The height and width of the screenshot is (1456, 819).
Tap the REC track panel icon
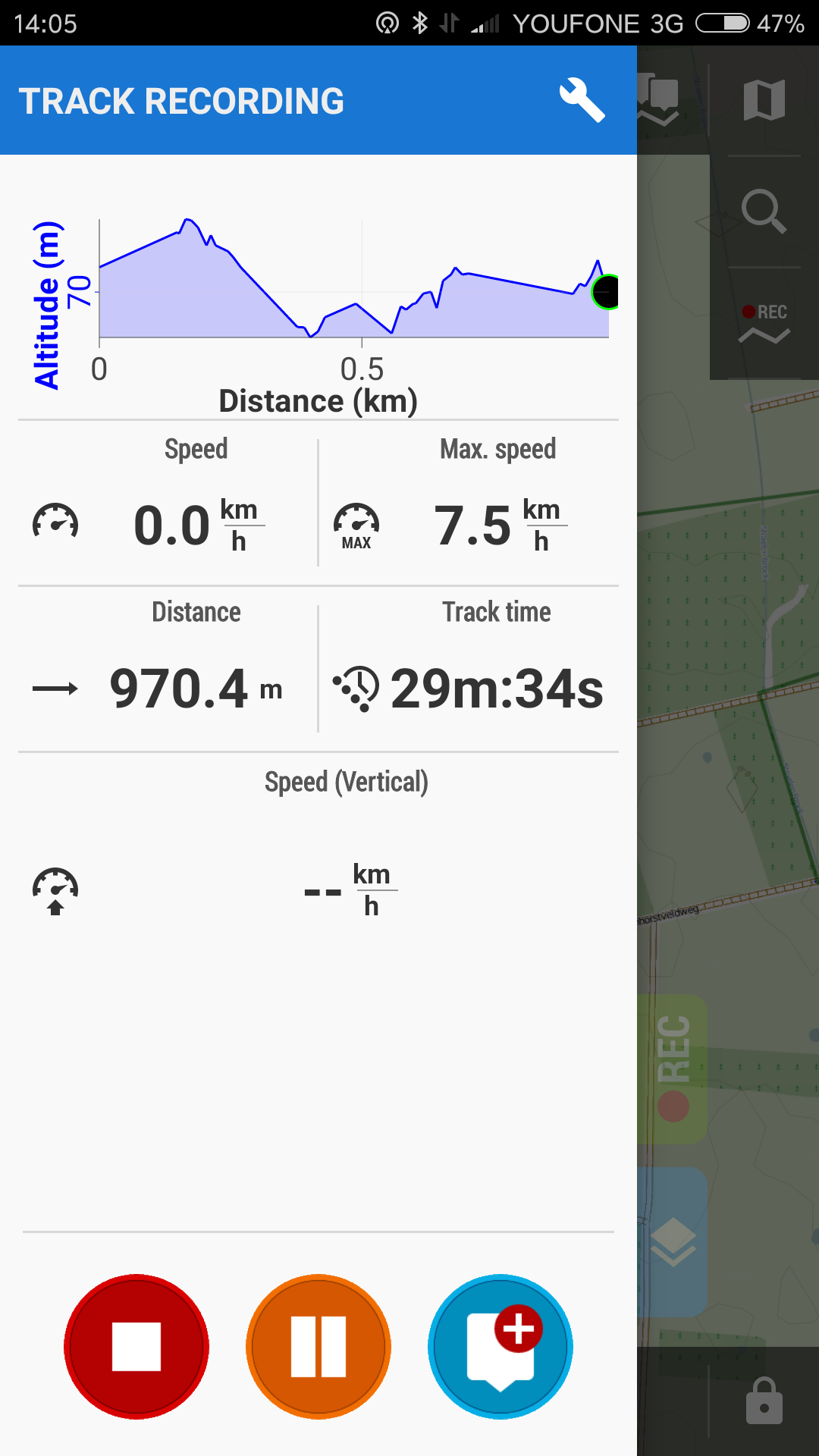coord(764,323)
